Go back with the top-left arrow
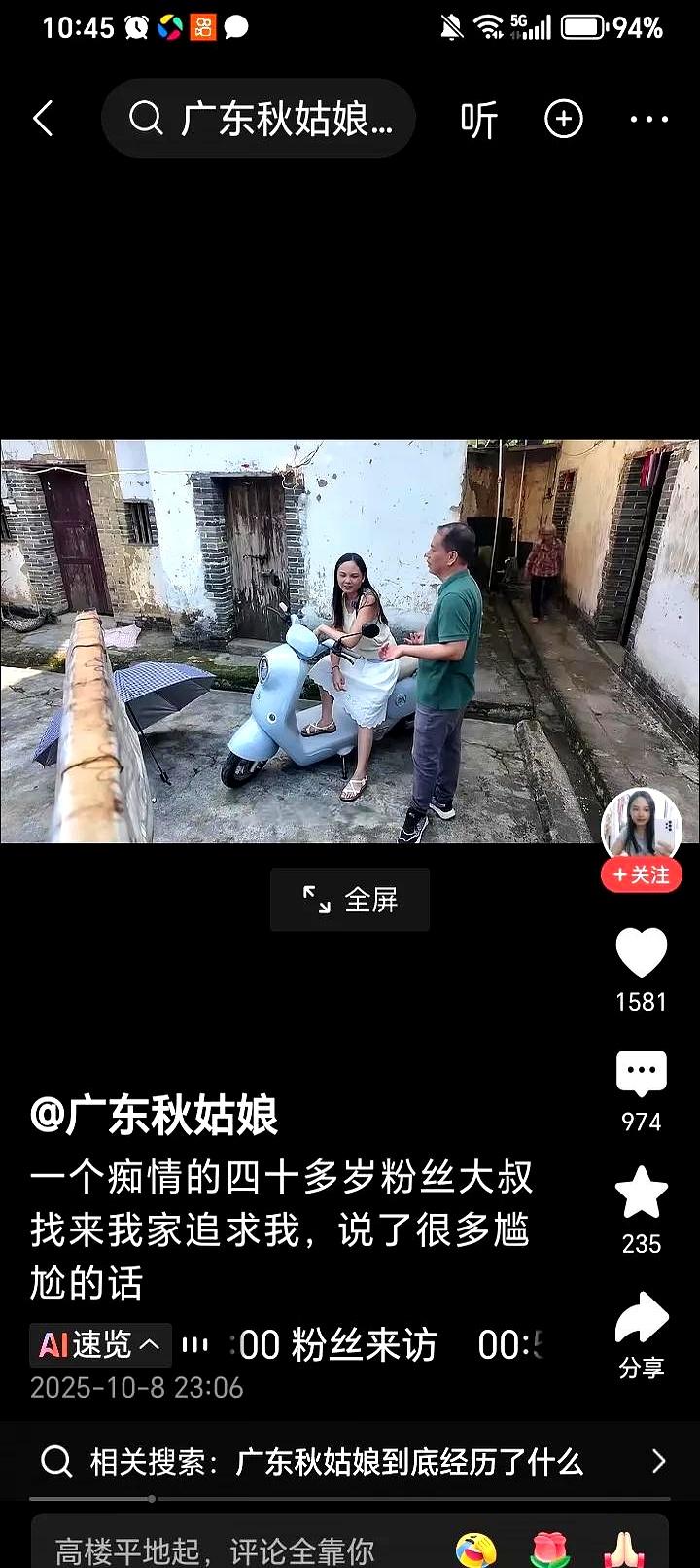700x1568 pixels. click(x=44, y=119)
